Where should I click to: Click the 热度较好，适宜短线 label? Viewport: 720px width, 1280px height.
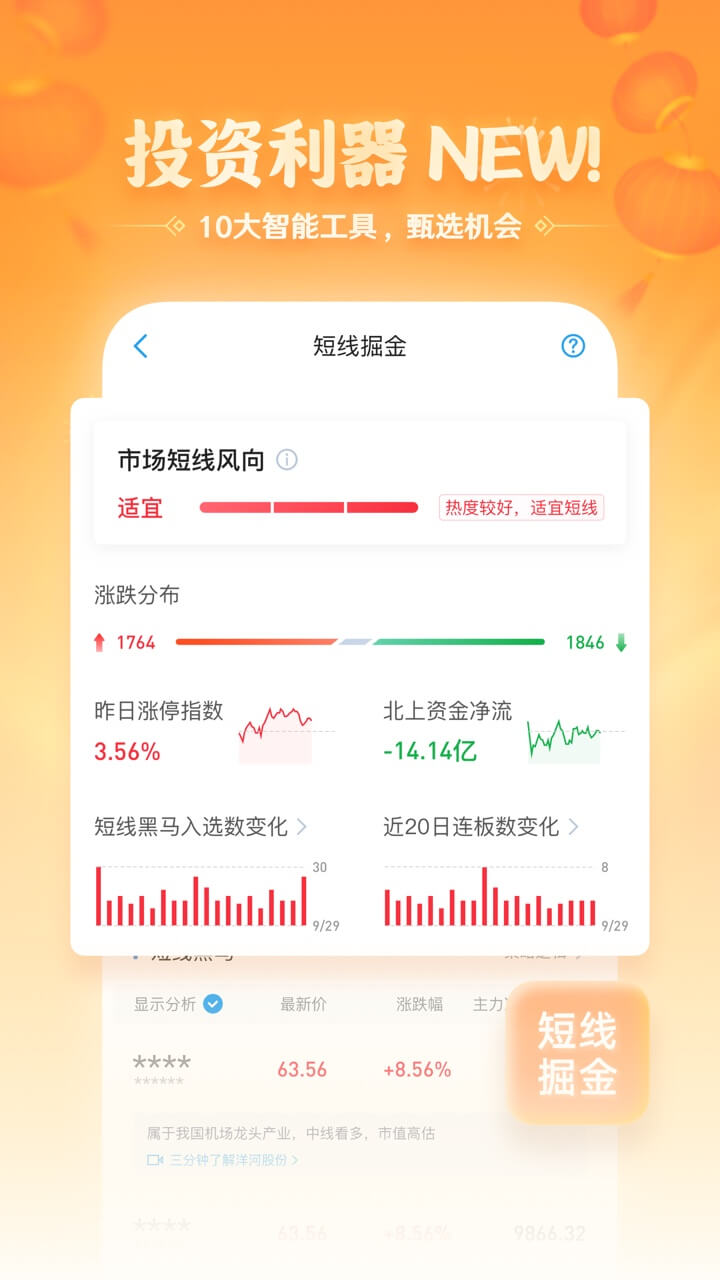pyautogui.click(x=522, y=508)
